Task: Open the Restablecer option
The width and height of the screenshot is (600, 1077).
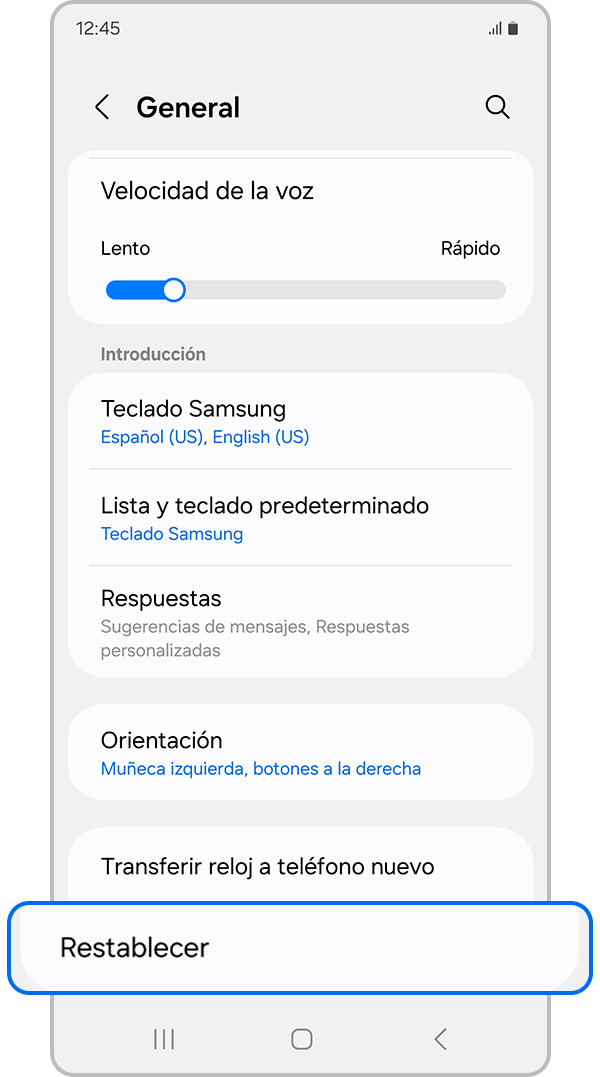Action: [300, 948]
